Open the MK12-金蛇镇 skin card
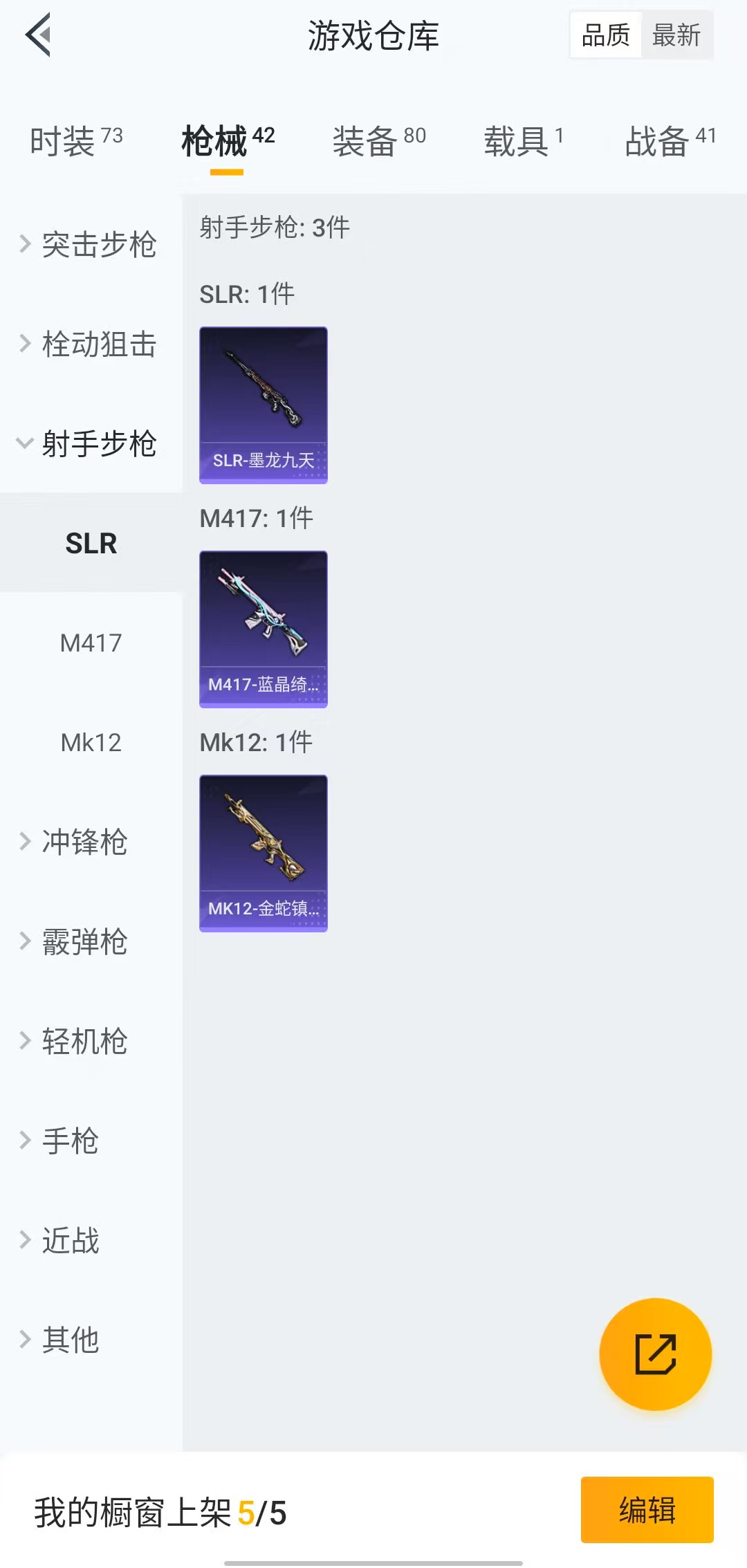The image size is (747, 1568). click(x=264, y=854)
